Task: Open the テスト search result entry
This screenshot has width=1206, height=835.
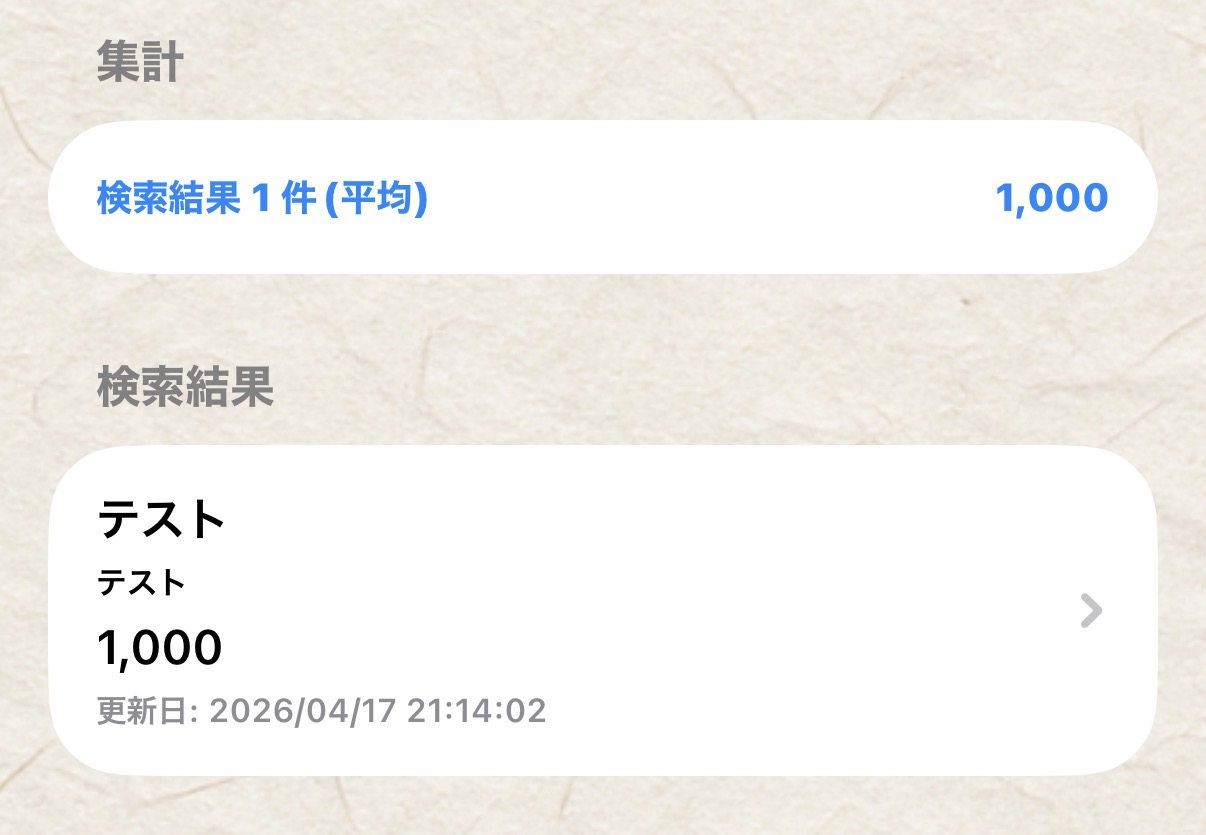Action: (x=602, y=610)
